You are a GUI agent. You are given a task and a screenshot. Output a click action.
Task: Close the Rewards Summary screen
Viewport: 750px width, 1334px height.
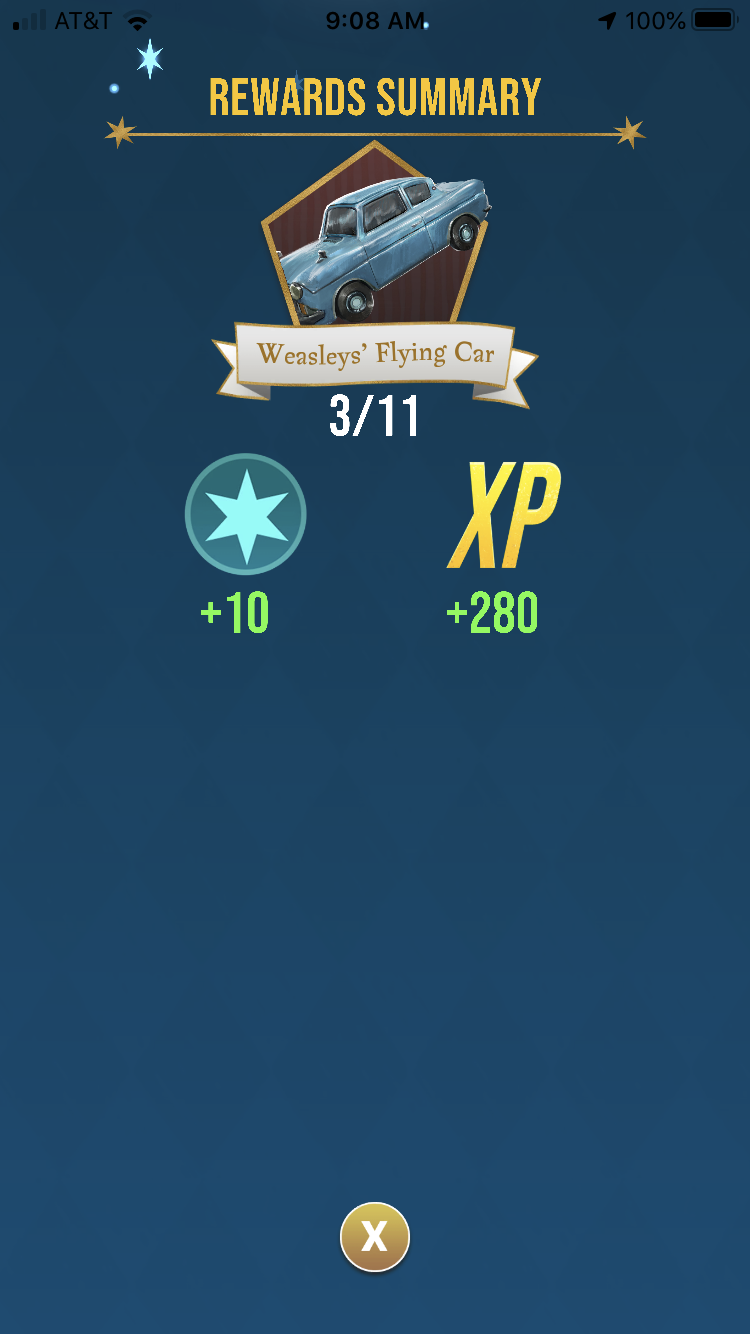click(x=375, y=1237)
